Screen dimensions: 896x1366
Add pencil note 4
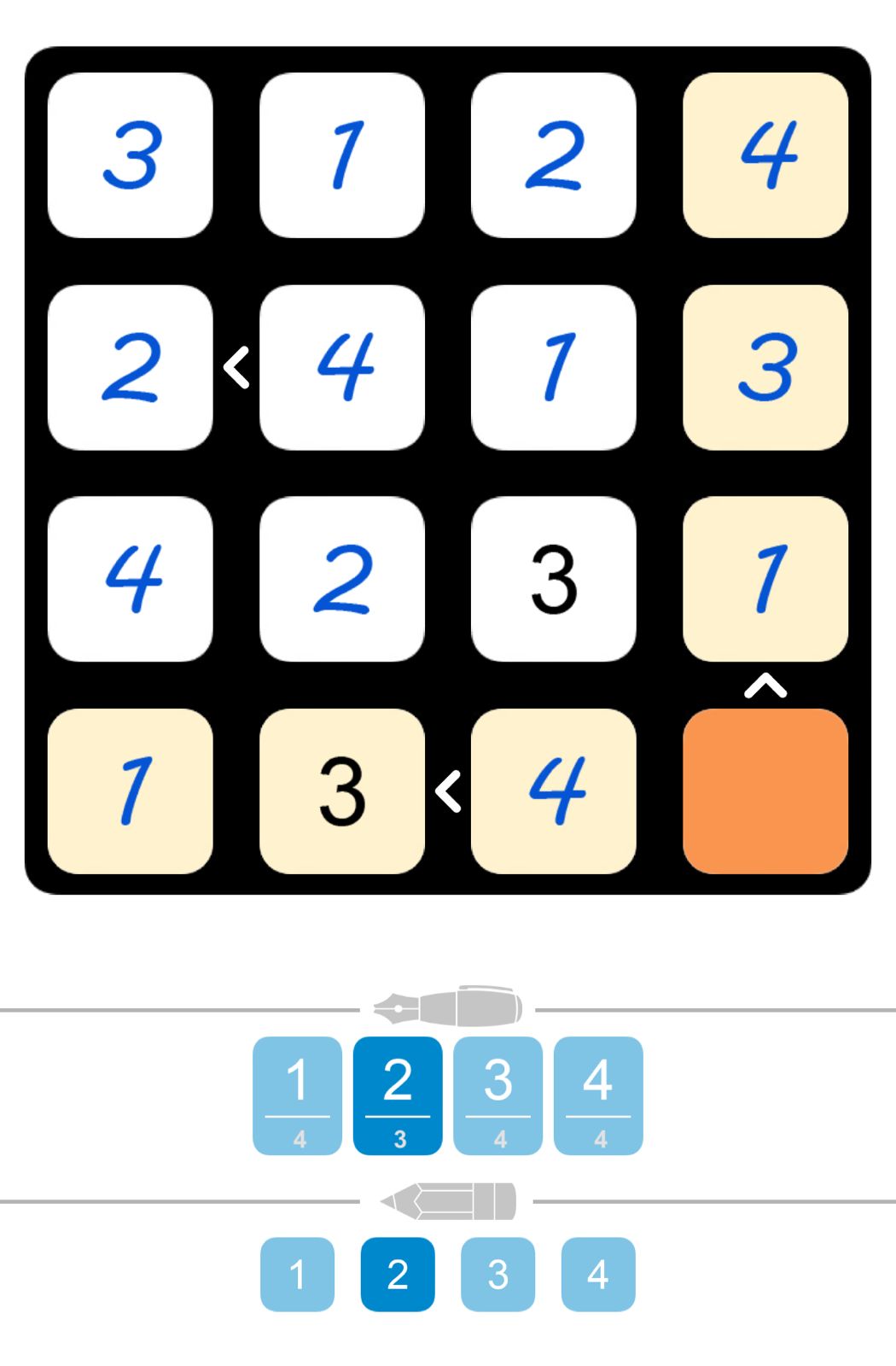[x=598, y=1274]
